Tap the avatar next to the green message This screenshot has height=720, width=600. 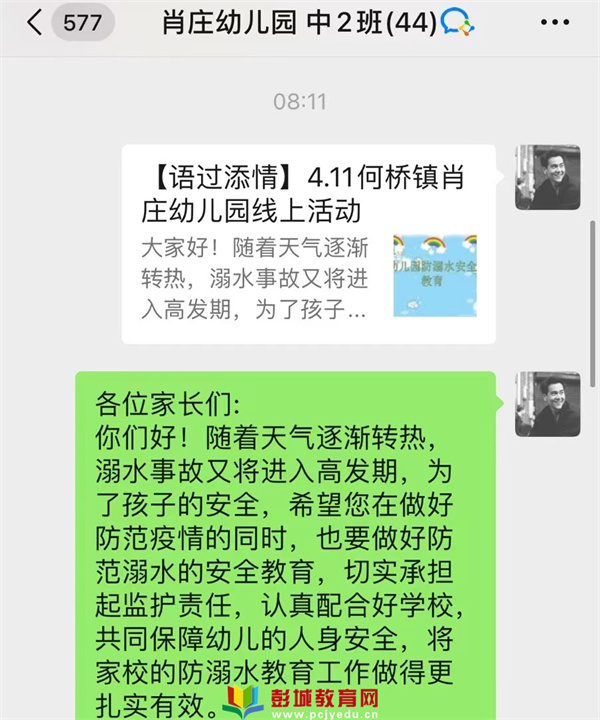coord(547,404)
